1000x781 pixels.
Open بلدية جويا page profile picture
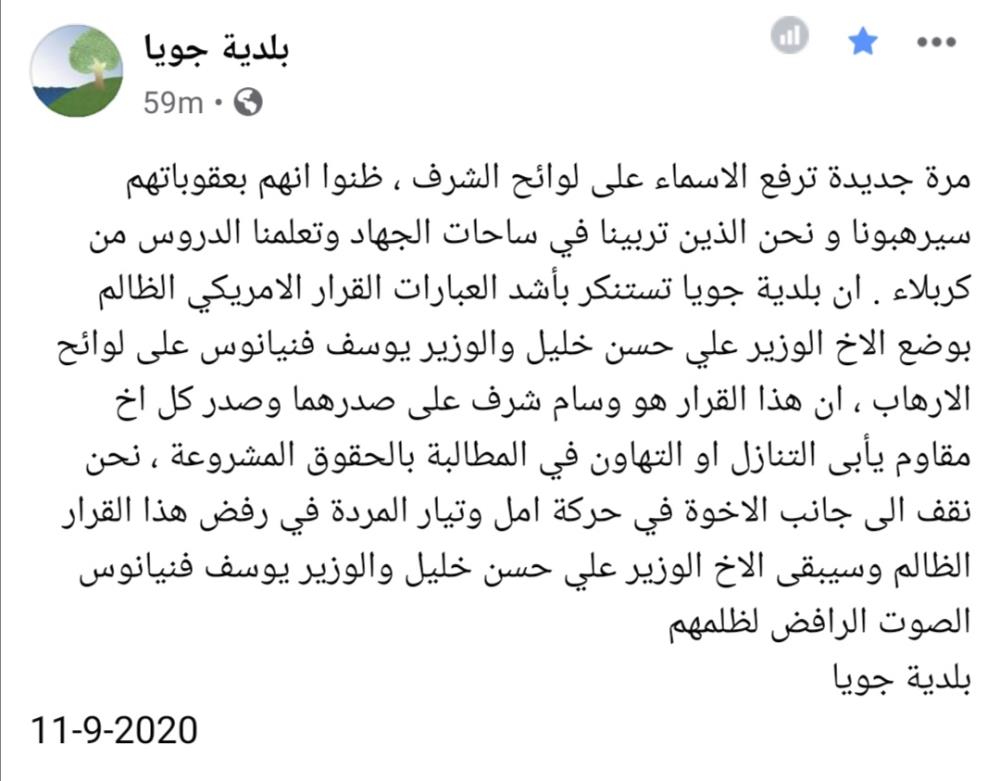[x=77, y=71]
